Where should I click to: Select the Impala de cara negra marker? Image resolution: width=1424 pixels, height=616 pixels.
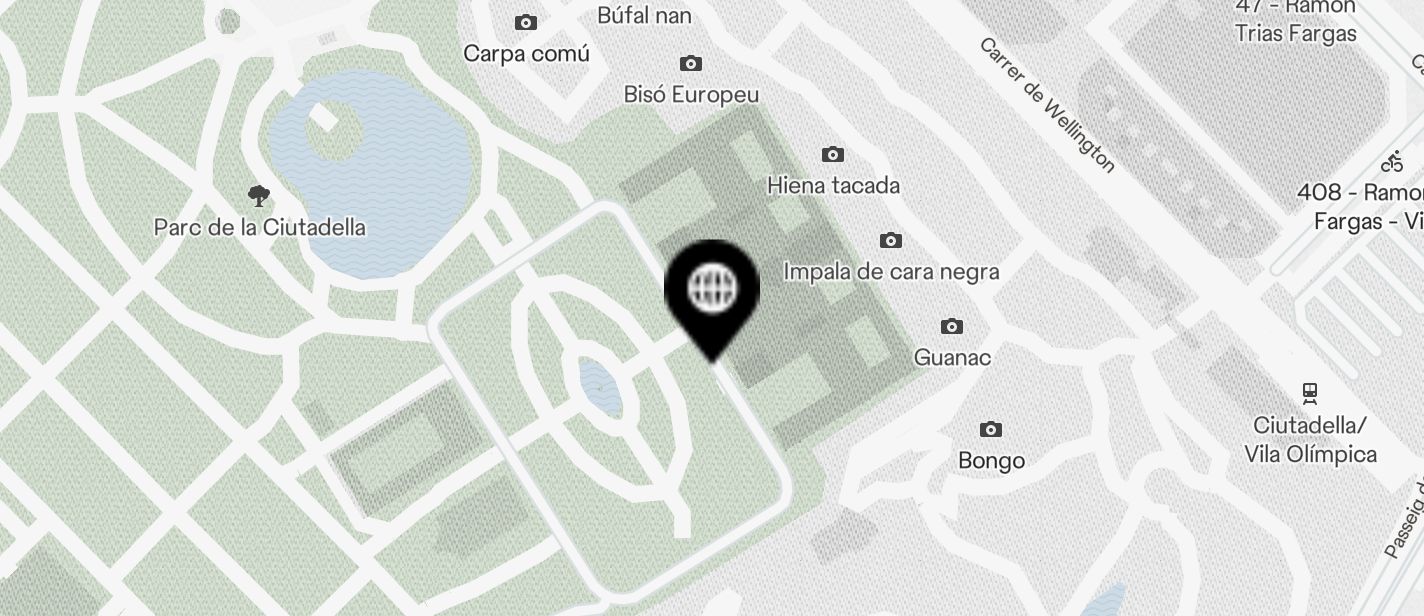coord(890,241)
